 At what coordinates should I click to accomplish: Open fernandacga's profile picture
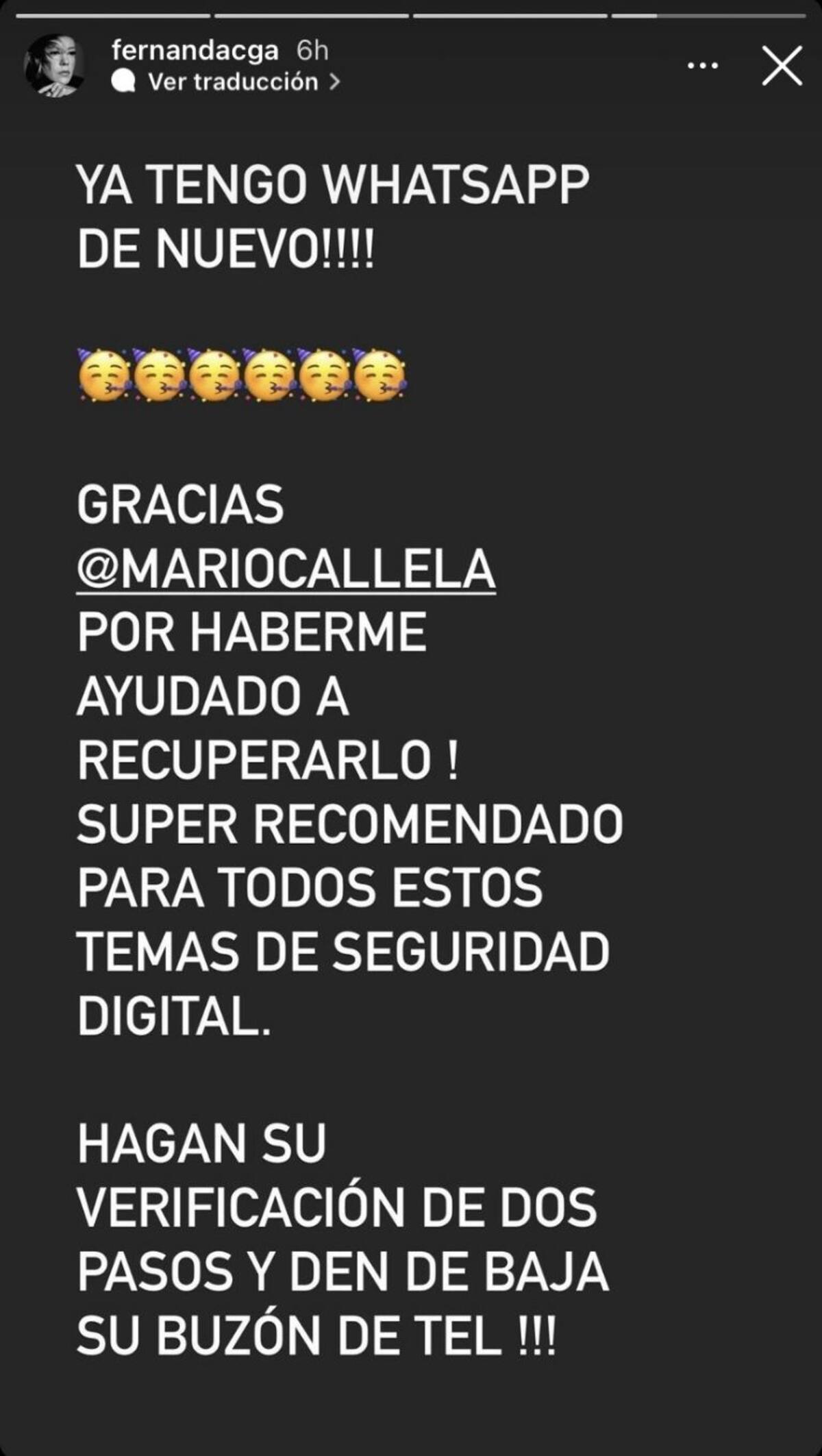55,66
